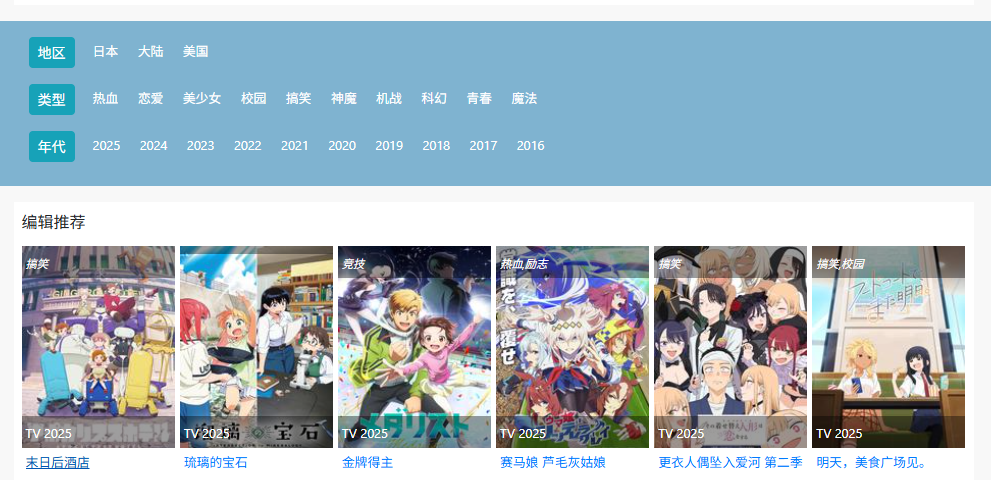Viewport: 991px width, 480px height.
Task: Select year 2023
Action: [200, 146]
